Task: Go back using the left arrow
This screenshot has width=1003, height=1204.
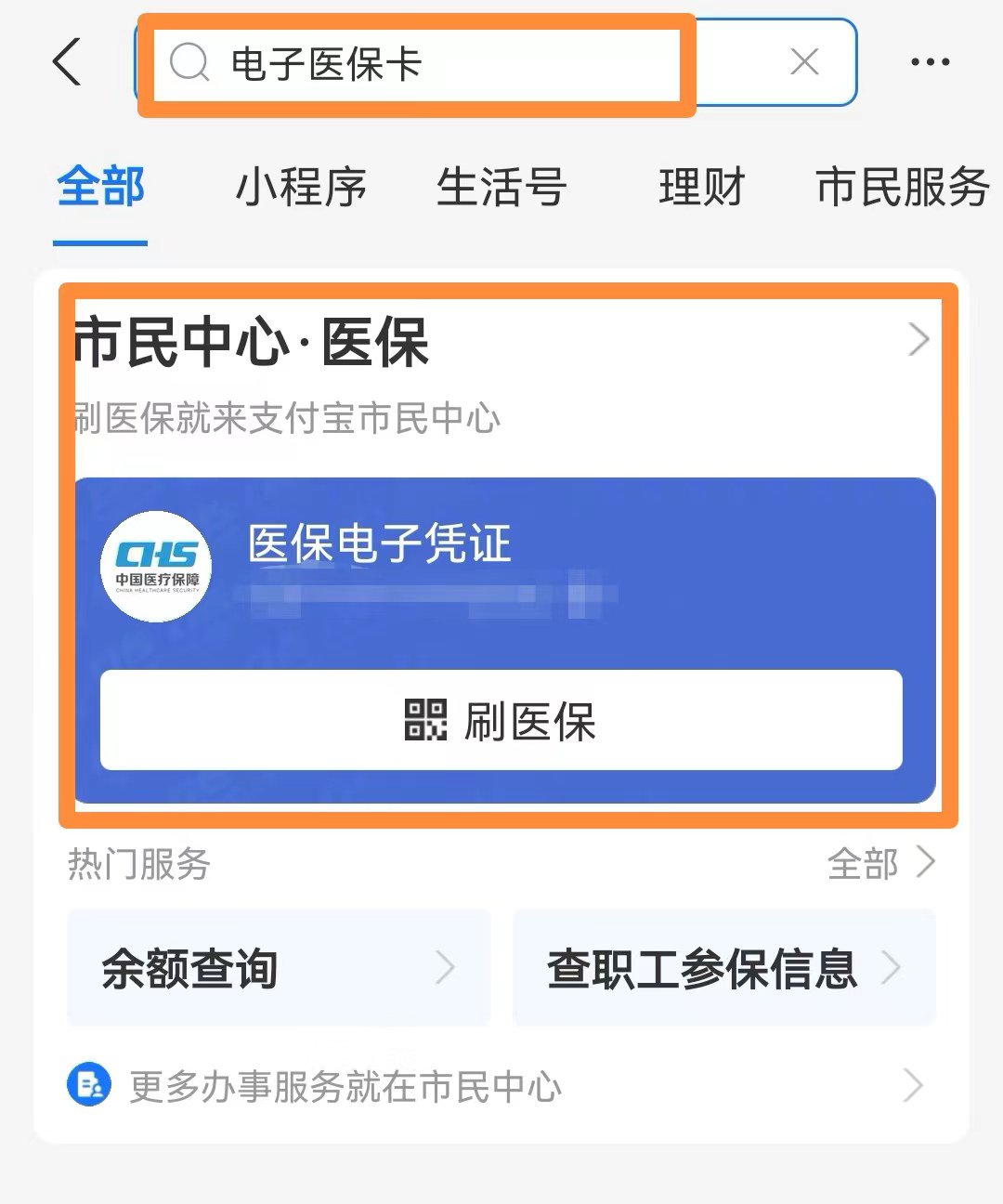Action: coord(67,62)
